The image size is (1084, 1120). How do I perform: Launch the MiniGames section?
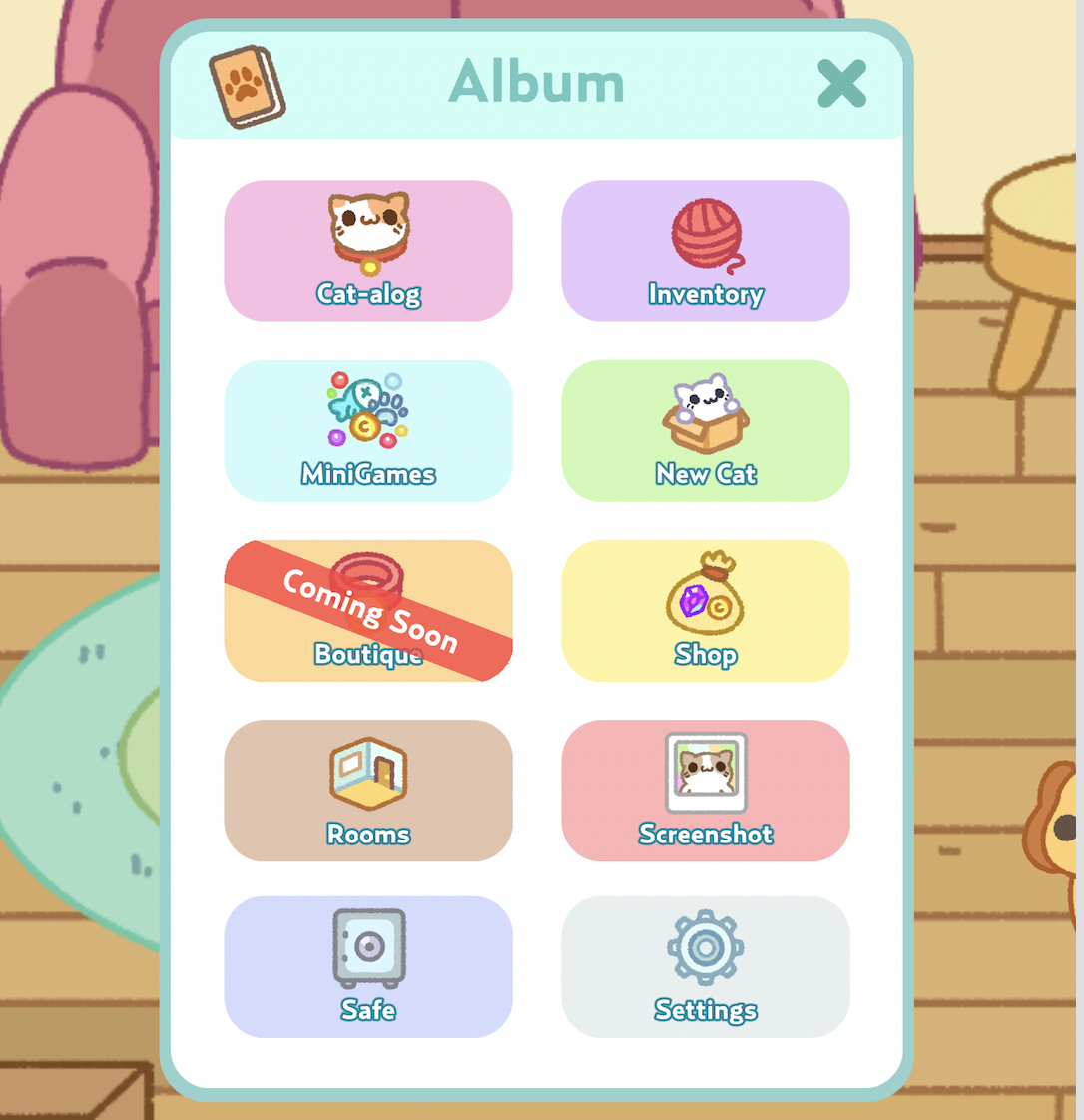click(x=368, y=430)
